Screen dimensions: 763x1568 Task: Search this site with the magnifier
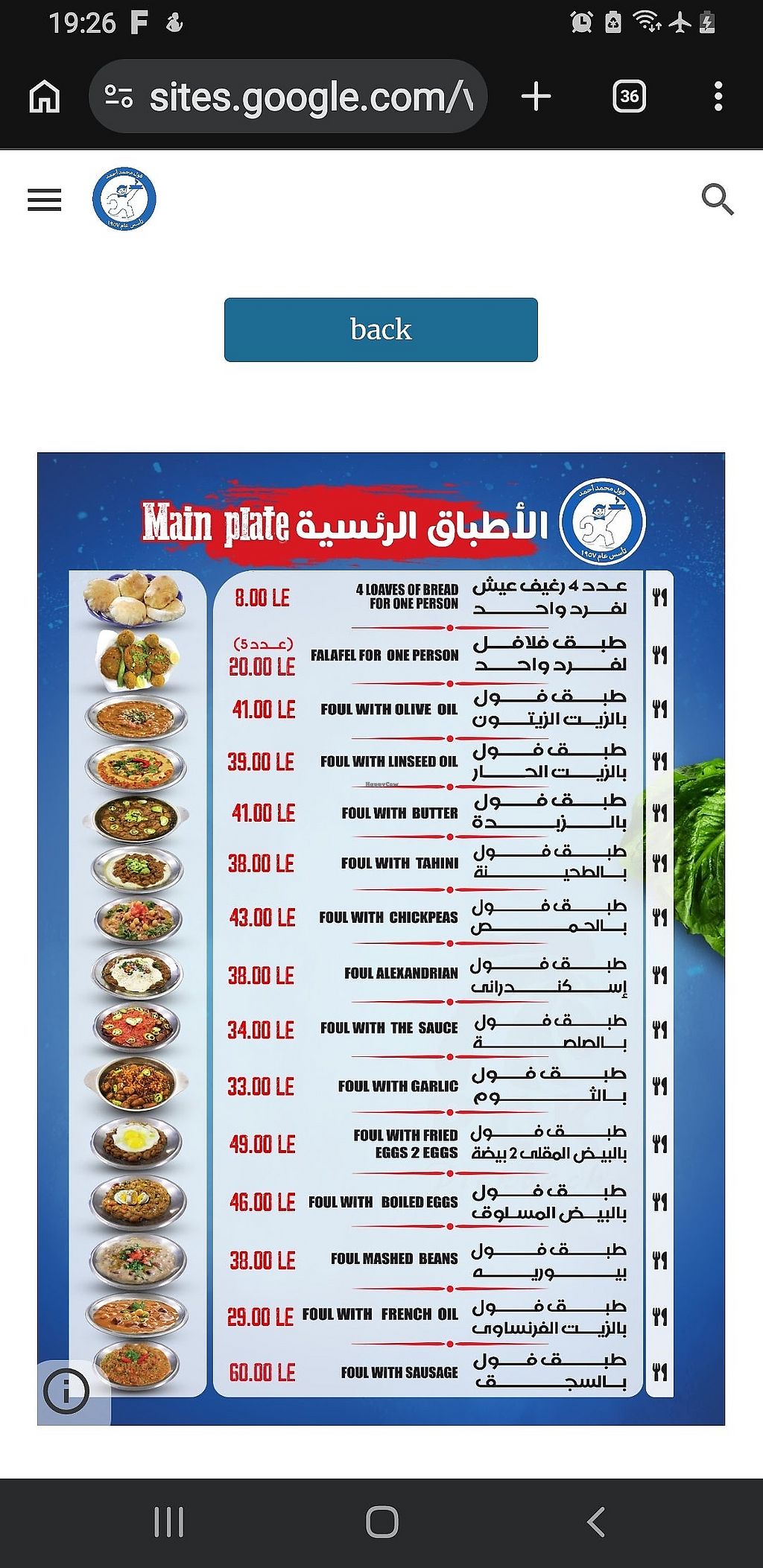(718, 199)
